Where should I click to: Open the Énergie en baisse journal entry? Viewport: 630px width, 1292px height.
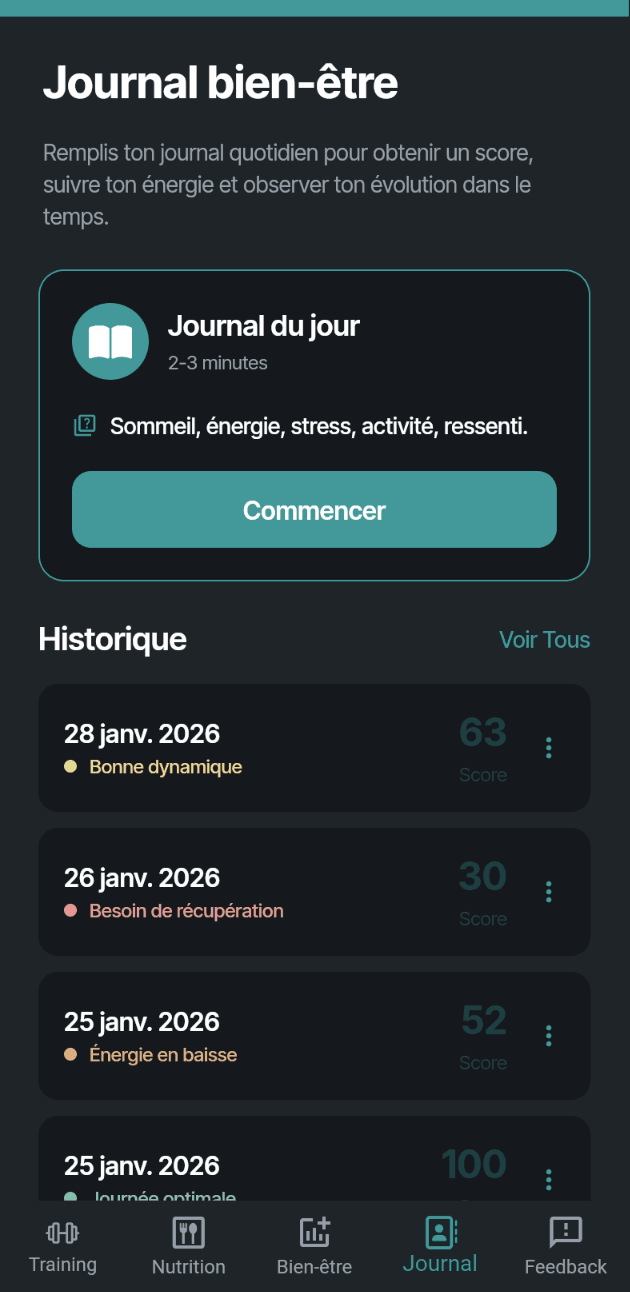[x=250, y=1036]
